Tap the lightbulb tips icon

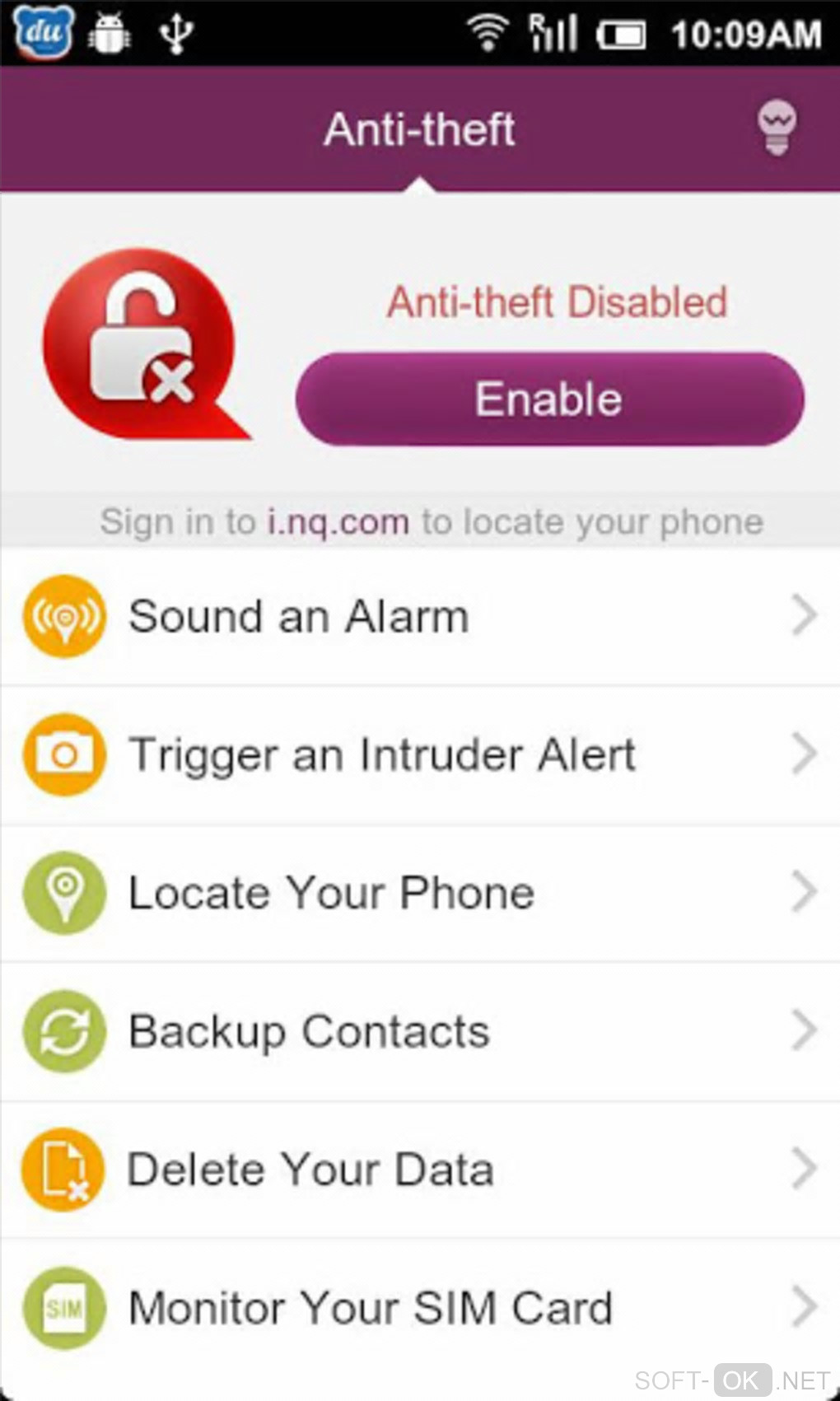[776, 128]
